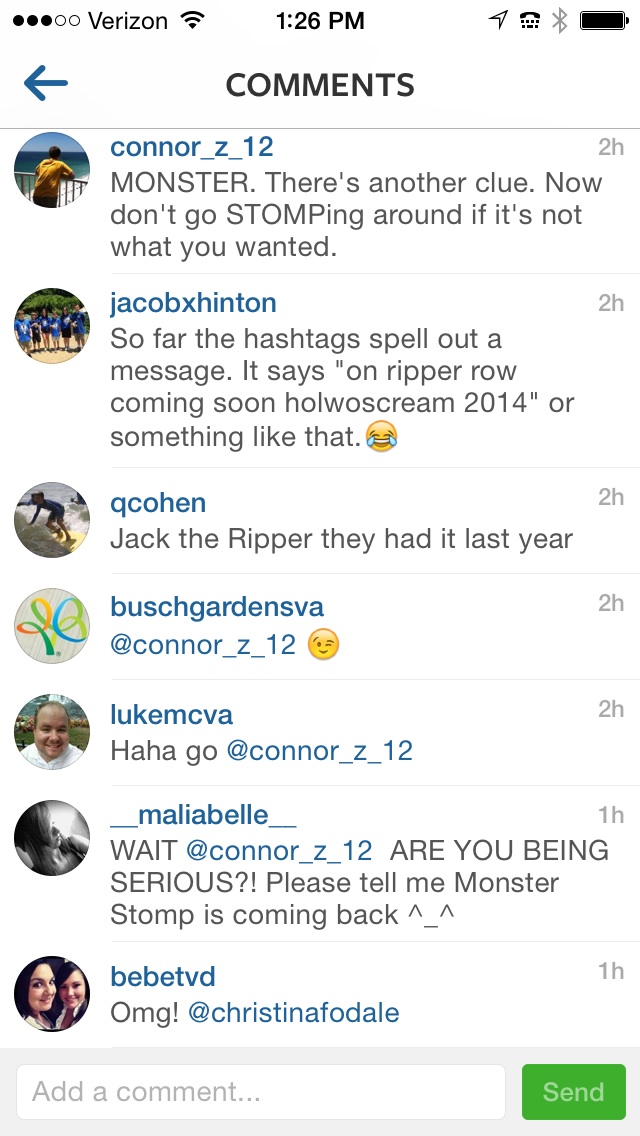
Task: Tap buschgardensva's logo avatar
Action: pyautogui.click(x=52, y=626)
